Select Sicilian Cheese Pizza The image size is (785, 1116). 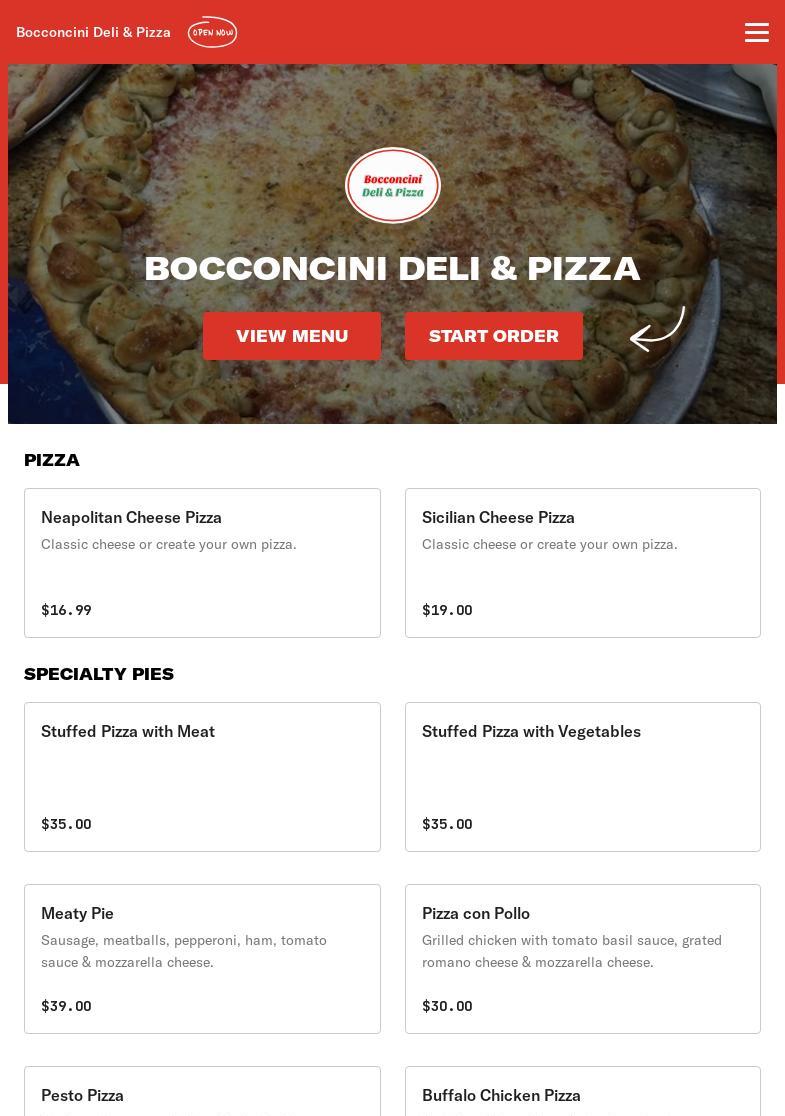[x=582, y=562]
